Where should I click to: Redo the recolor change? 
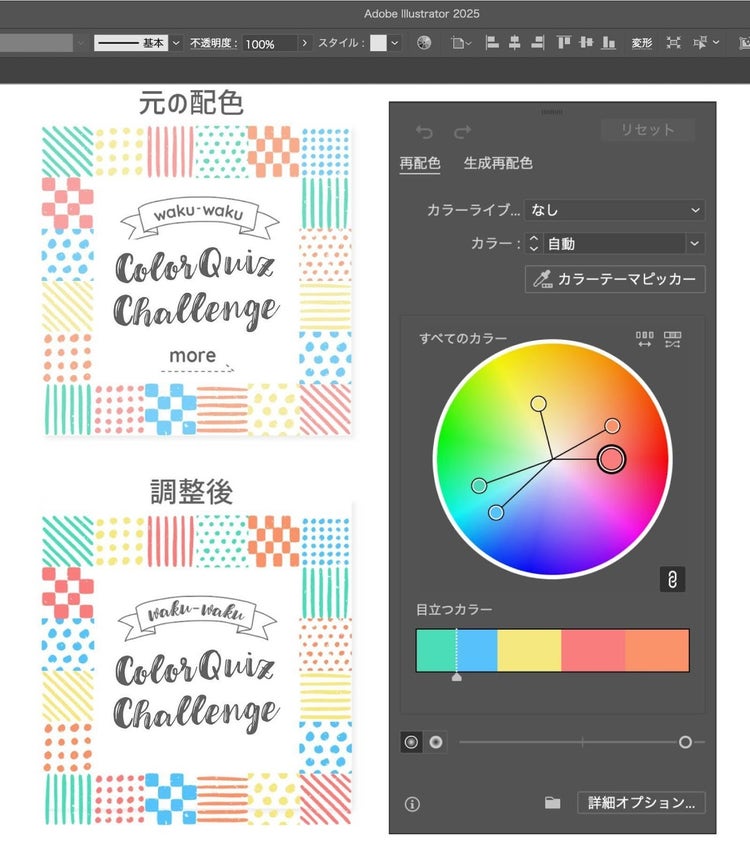[462, 132]
